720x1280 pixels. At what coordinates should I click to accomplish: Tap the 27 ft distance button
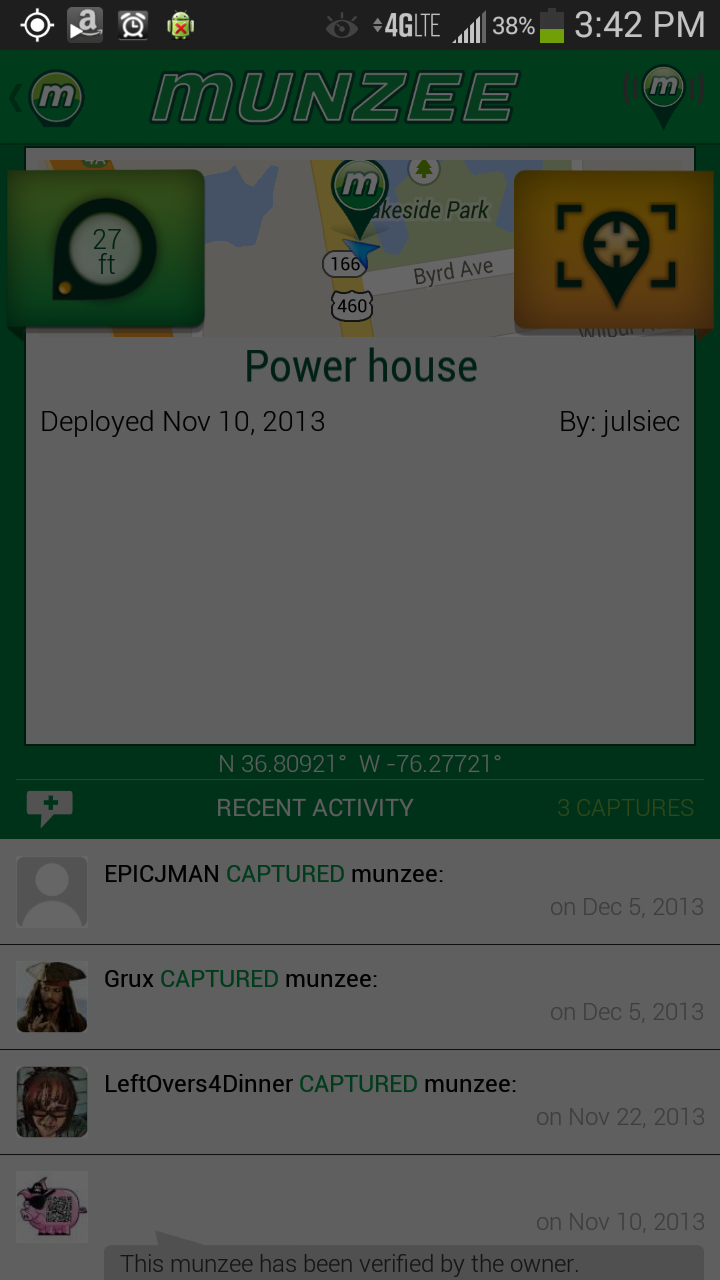point(106,250)
